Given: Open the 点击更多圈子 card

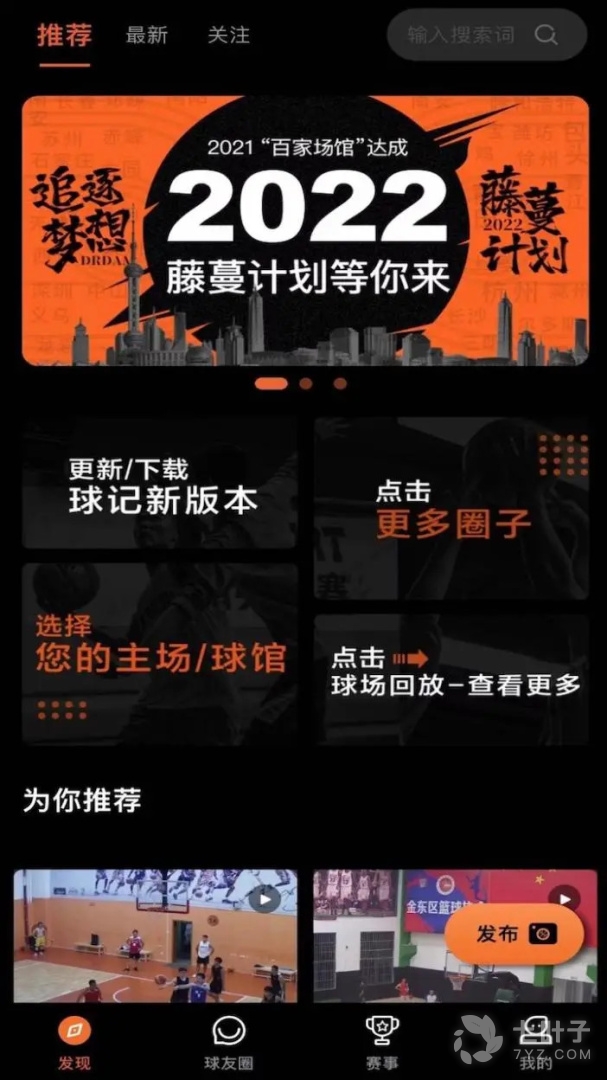Looking at the screenshot, I should click(x=452, y=507).
